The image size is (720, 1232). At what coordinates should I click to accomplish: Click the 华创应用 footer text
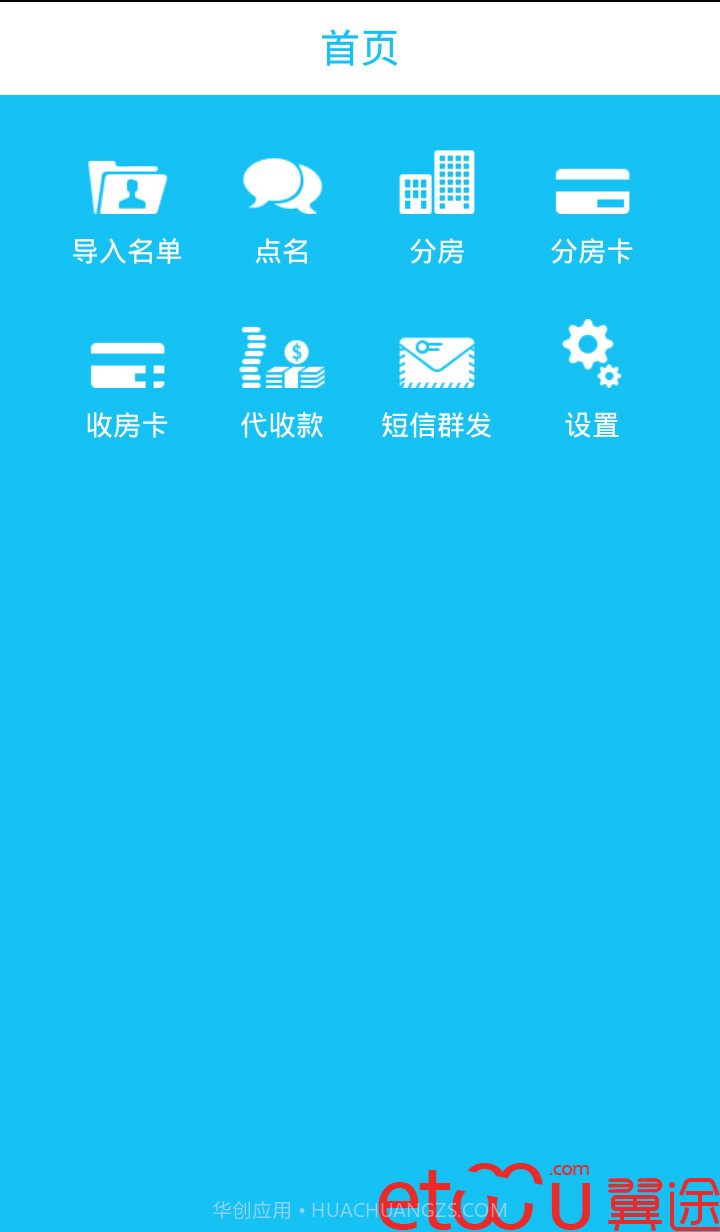pos(252,1208)
